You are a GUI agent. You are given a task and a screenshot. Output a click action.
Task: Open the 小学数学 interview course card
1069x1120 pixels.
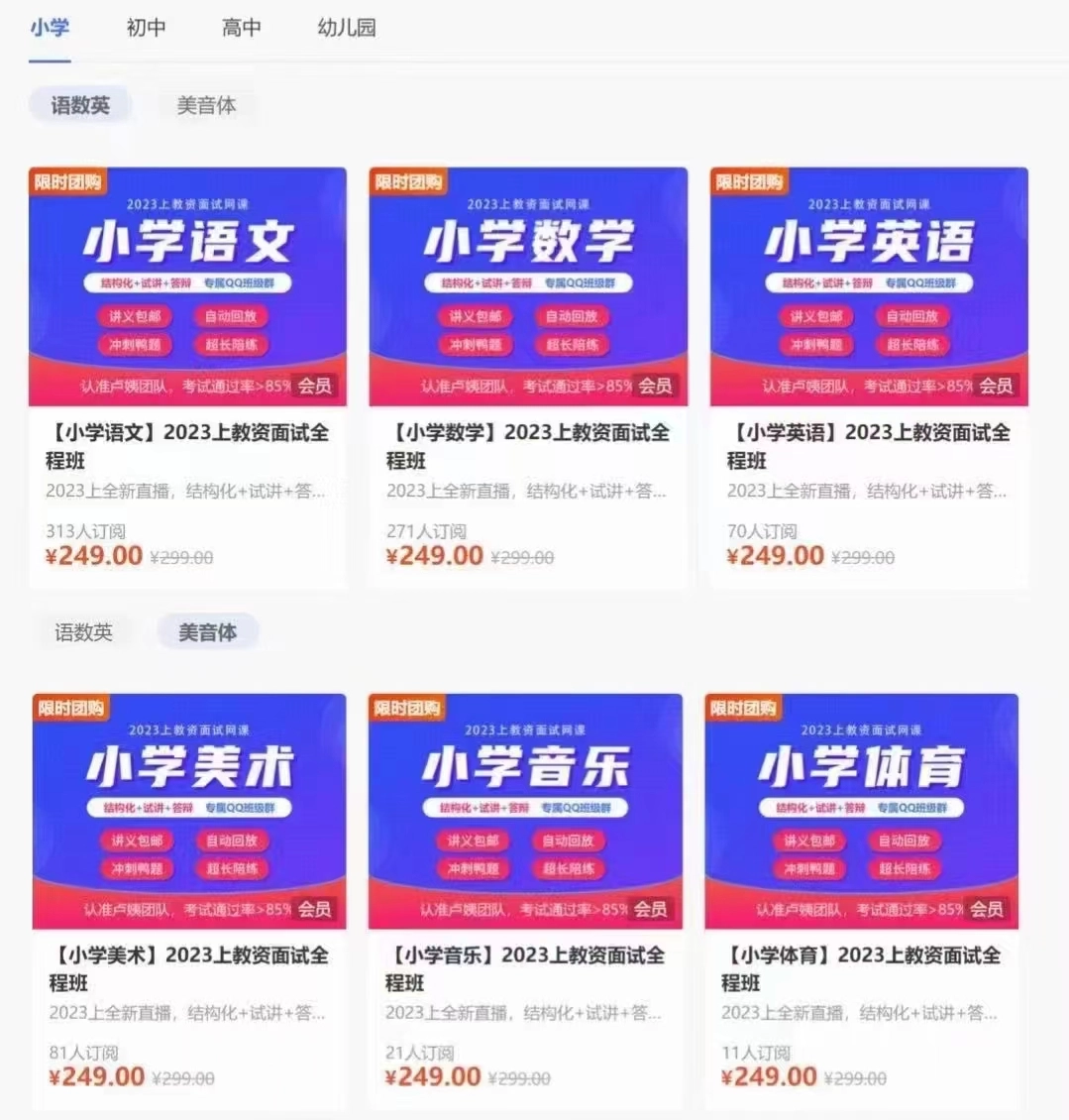point(527,445)
